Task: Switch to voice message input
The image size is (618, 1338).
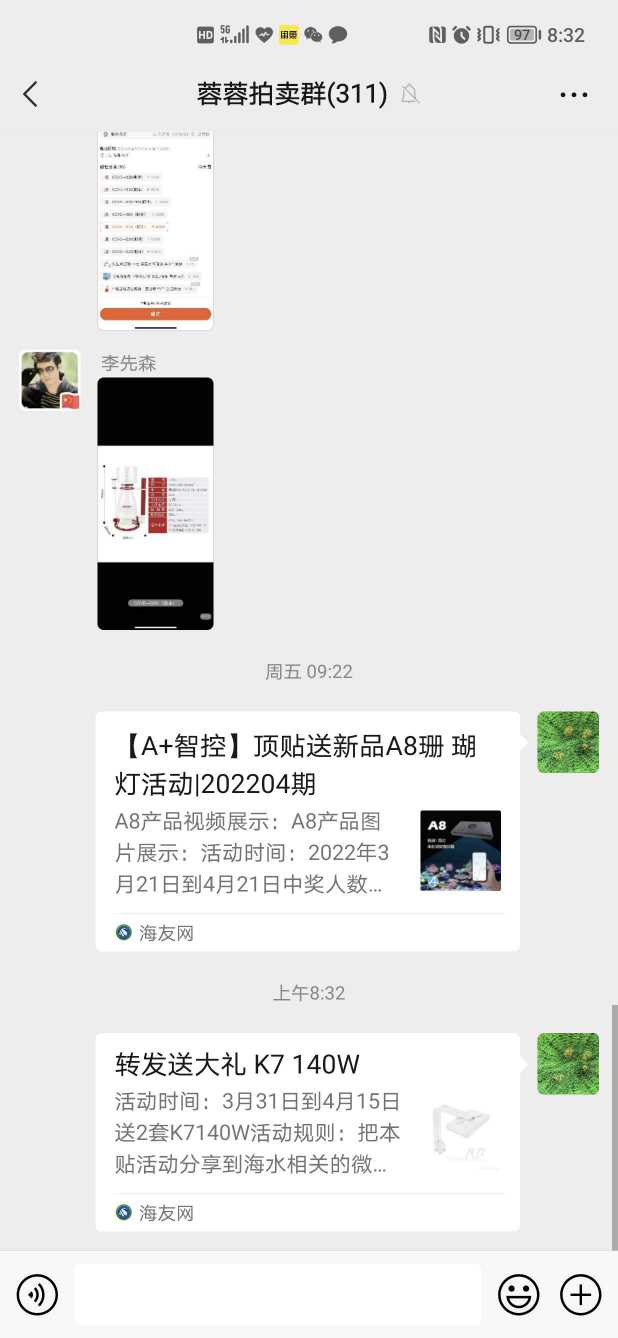Action: (37, 1295)
